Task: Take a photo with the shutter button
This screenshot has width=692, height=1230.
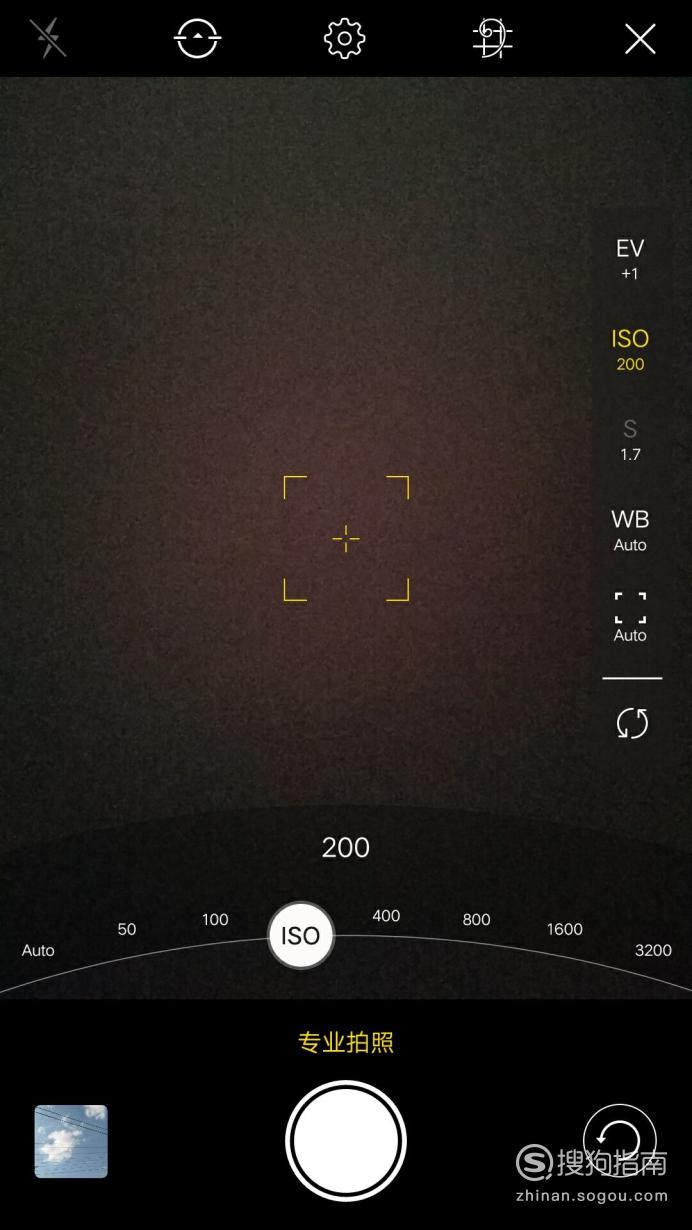Action: 346,1140
